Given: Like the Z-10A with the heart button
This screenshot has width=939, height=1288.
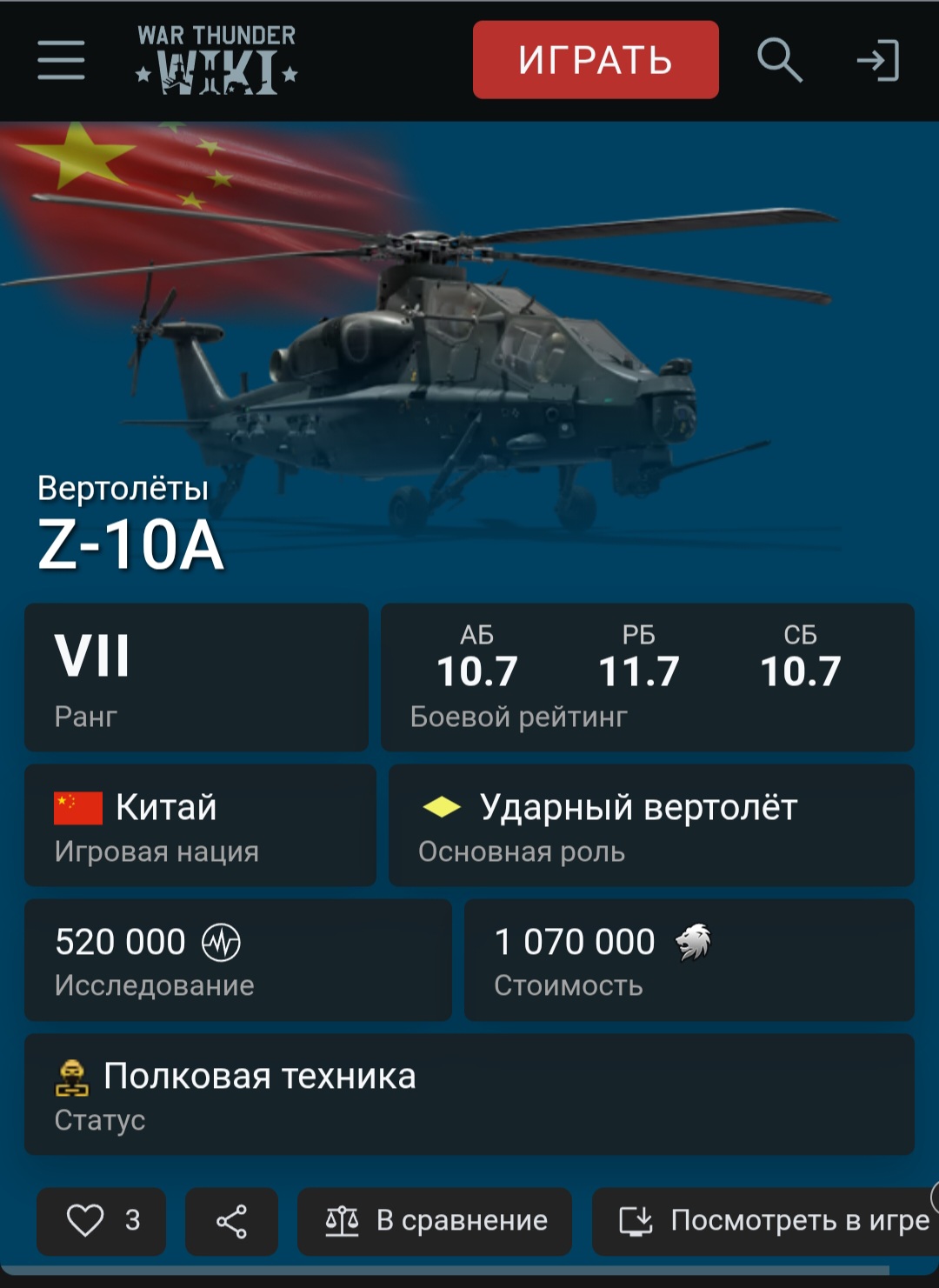Looking at the screenshot, I should click(101, 1220).
